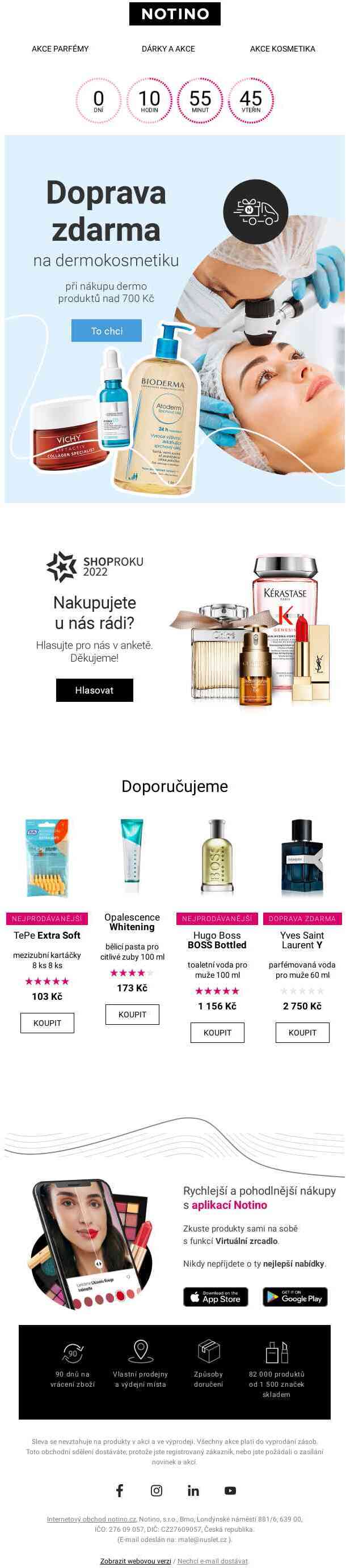This screenshot has width=346, height=1568.
Task: Get the app on Google Play
Action: [x=295, y=1297]
